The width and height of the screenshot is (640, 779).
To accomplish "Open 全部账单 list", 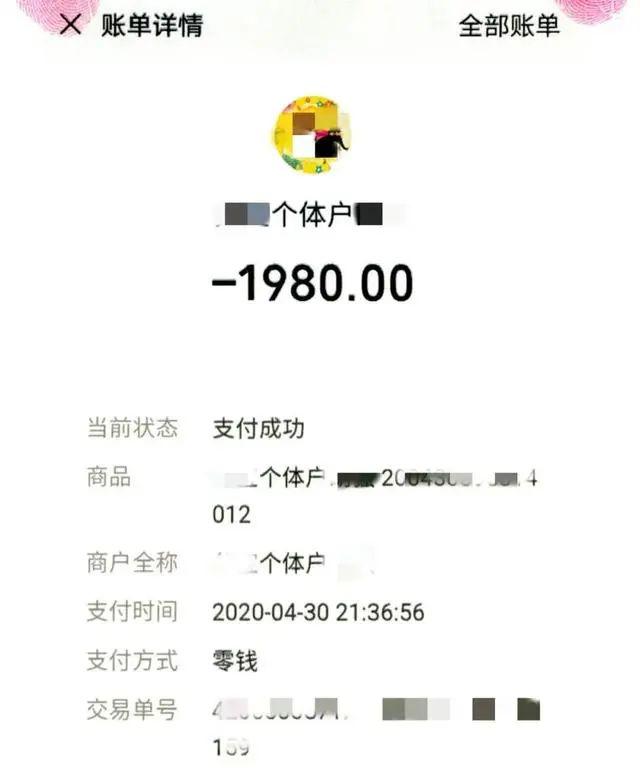I will (509, 26).
